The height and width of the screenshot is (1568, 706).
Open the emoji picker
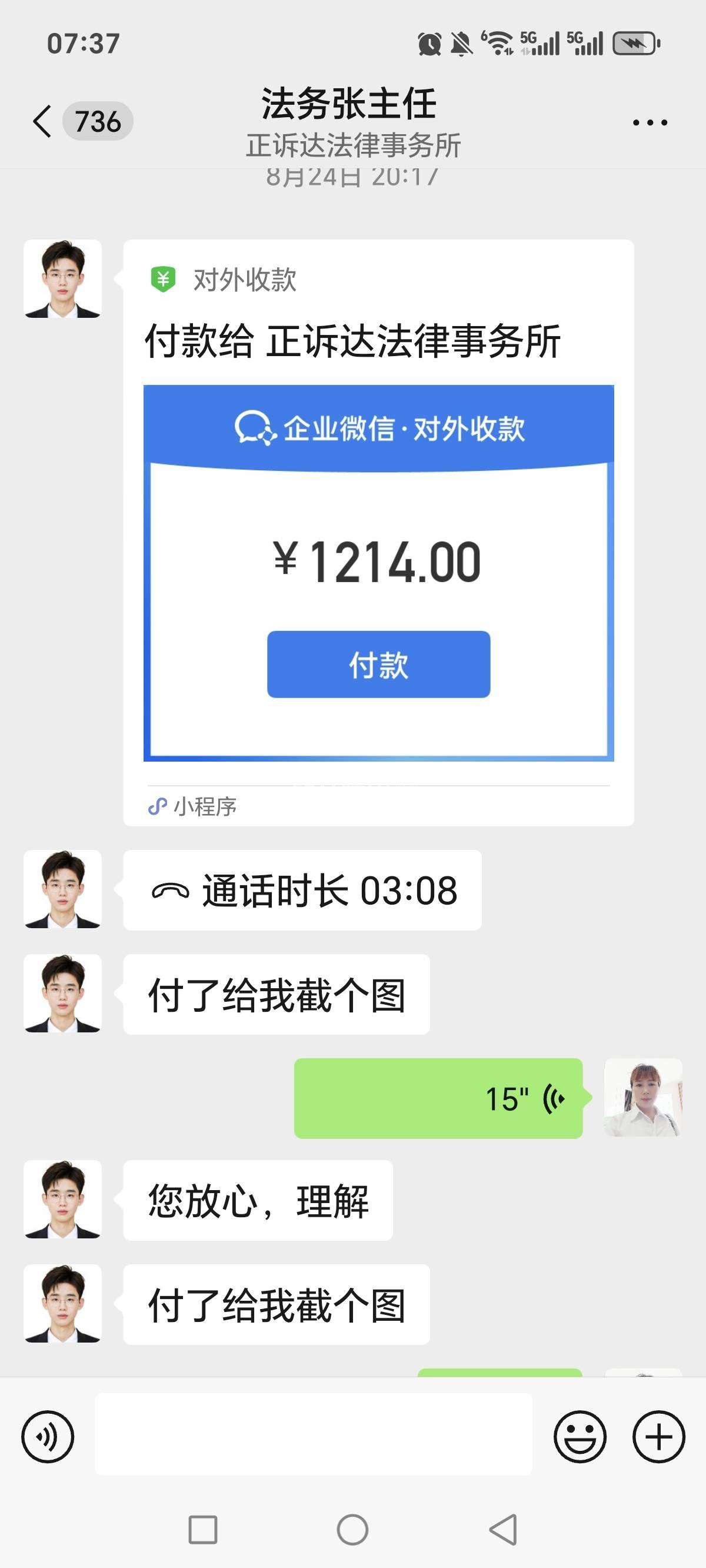(x=580, y=1437)
